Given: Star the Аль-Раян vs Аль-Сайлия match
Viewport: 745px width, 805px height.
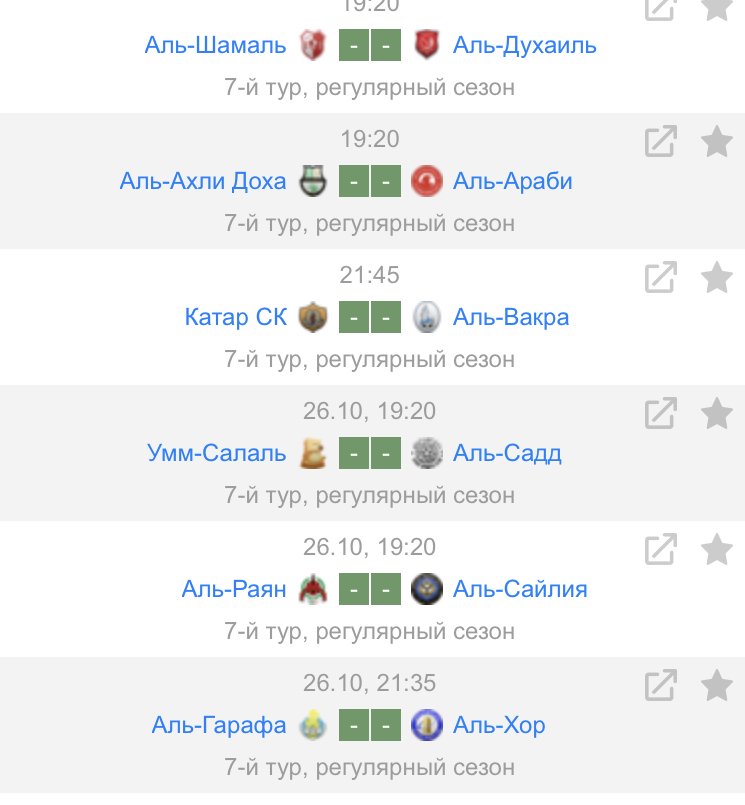Looking at the screenshot, I should [716, 549].
